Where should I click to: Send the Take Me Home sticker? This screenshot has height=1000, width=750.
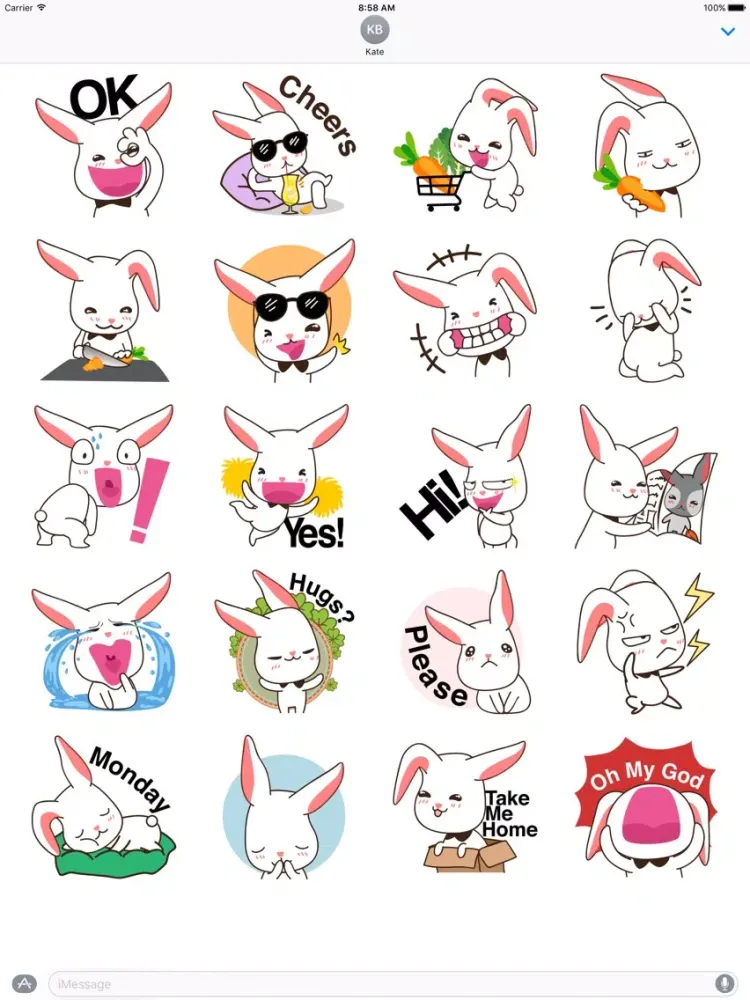465,810
